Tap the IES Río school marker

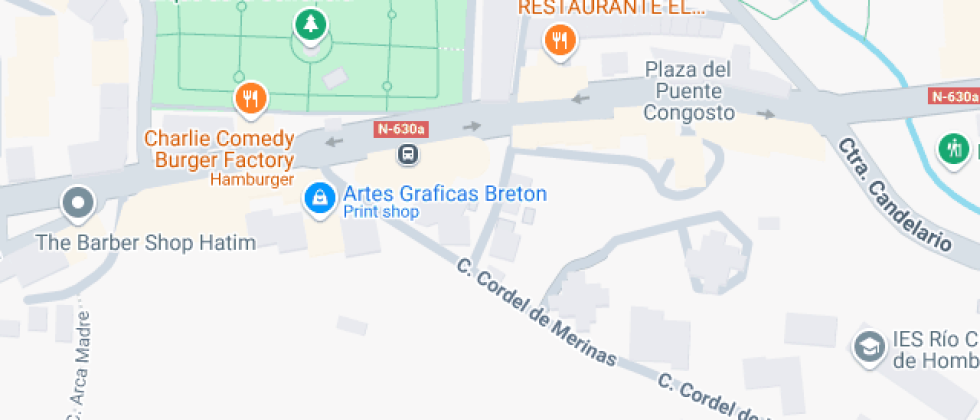coord(869,346)
